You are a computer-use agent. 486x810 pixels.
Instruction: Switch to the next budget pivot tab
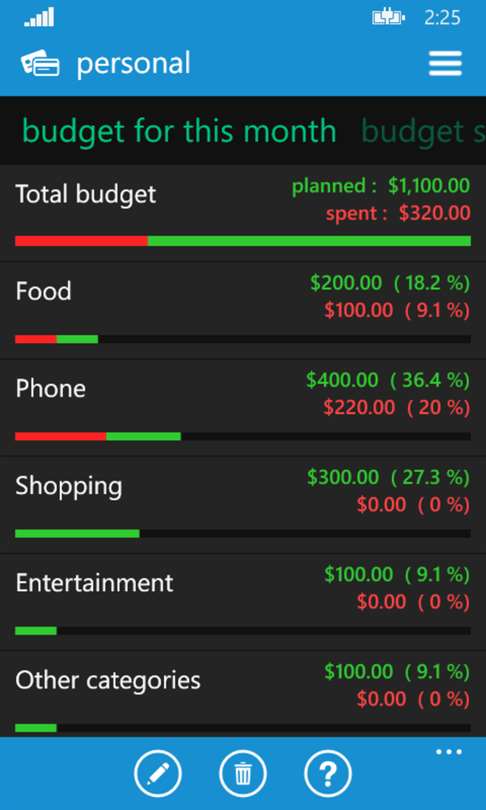click(423, 132)
